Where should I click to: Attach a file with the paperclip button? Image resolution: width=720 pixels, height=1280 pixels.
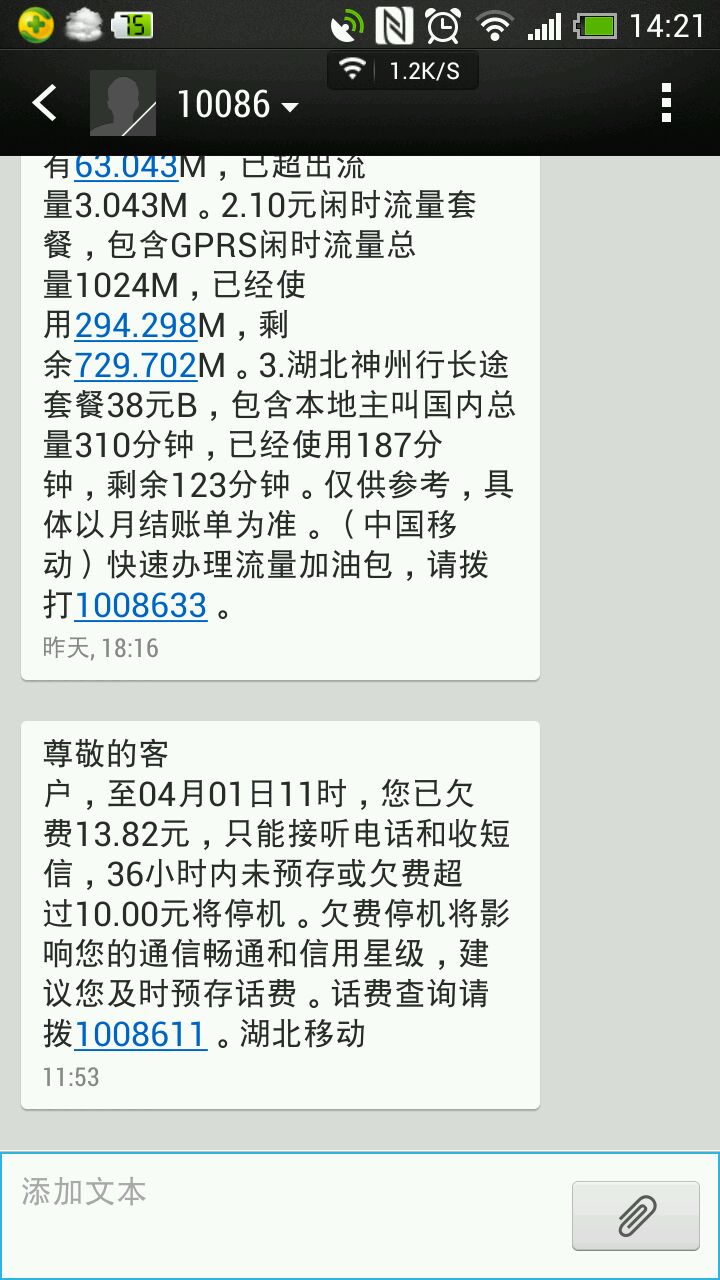pyautogui.click(x=635, y=1215)
